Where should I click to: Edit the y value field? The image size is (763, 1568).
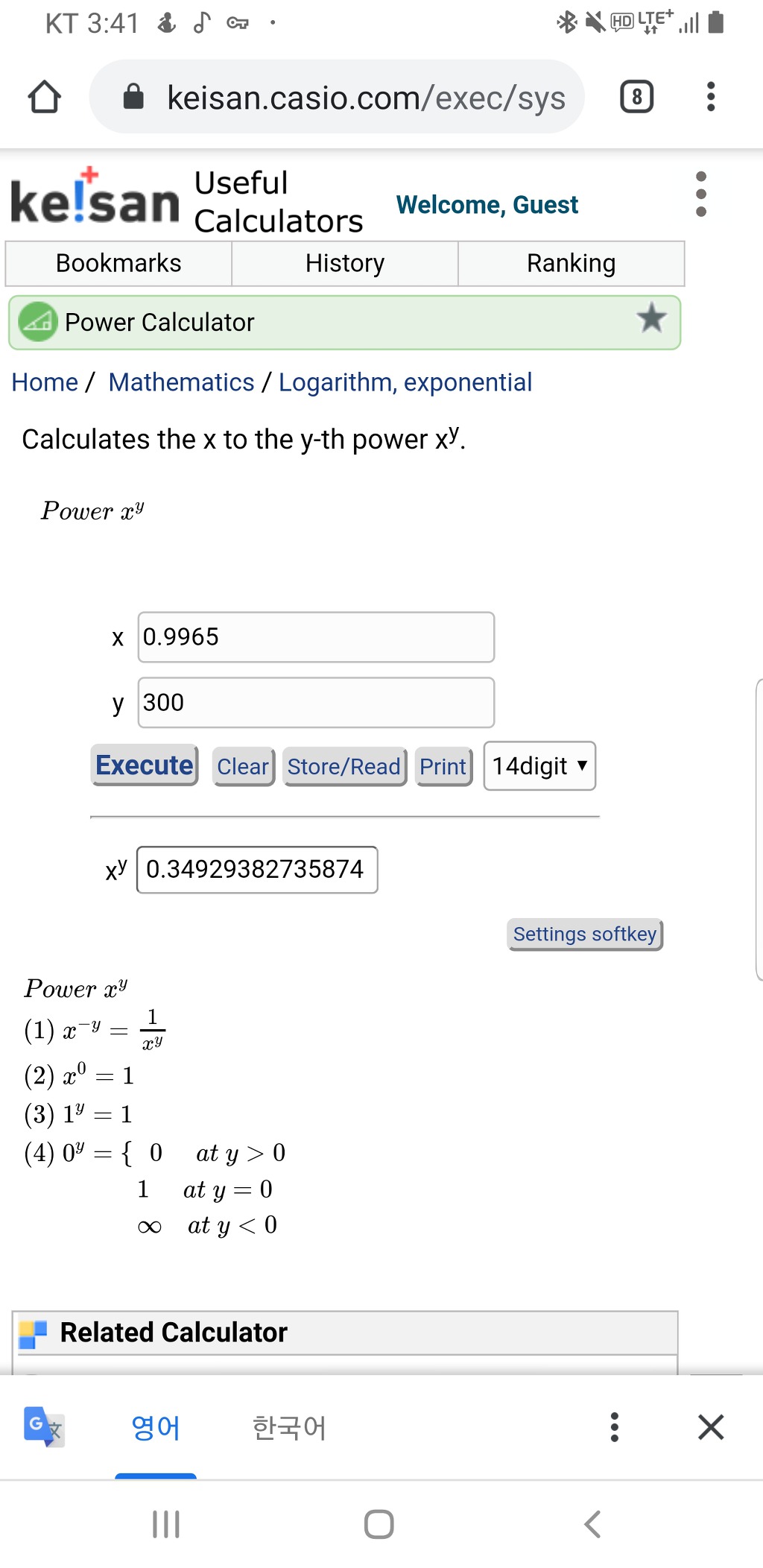click(316, 703)
